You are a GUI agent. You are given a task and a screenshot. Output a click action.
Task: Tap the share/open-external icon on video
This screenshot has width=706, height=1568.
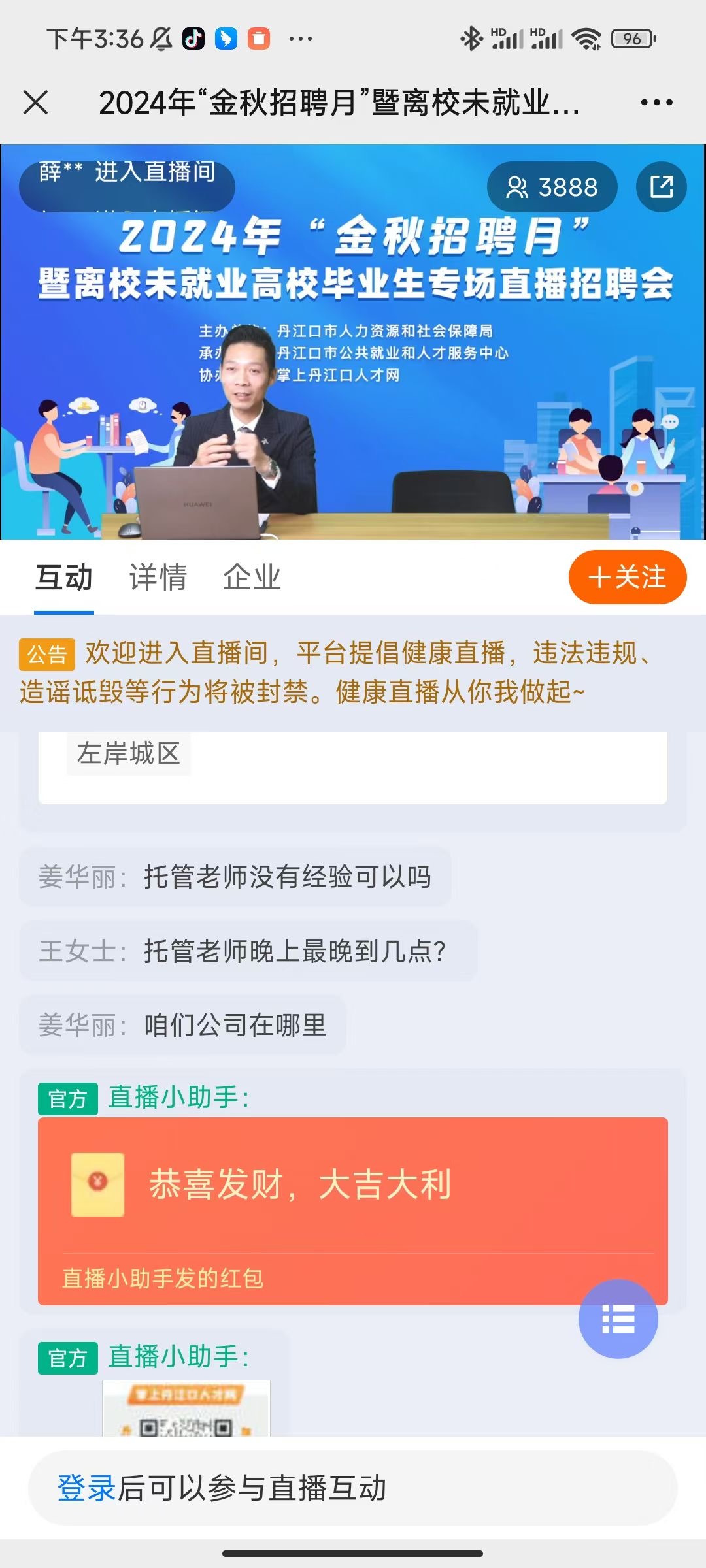(661, 187)
